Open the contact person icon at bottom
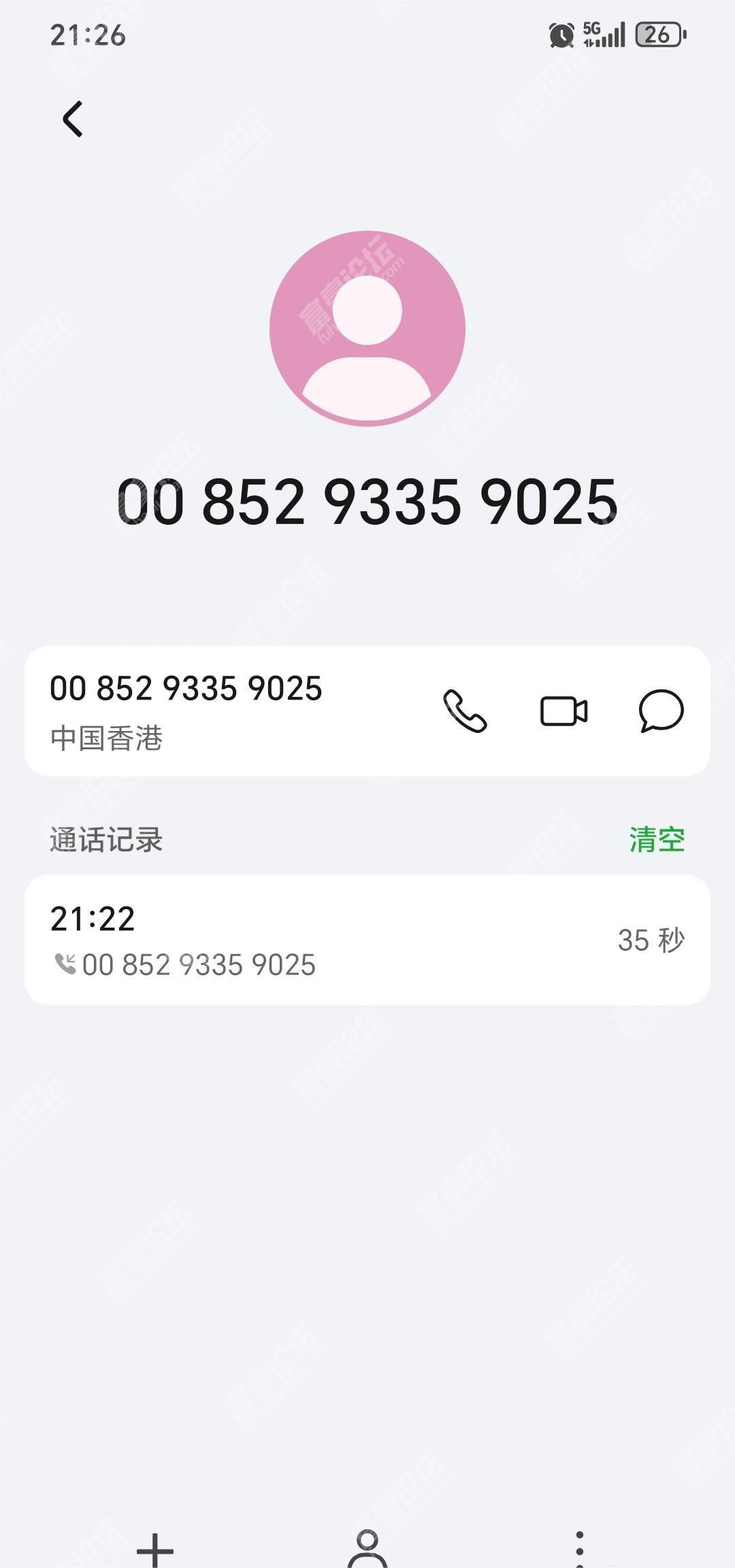Image resolution: width=735 pixels, height=1568 pixels. tap(367, 1550)
